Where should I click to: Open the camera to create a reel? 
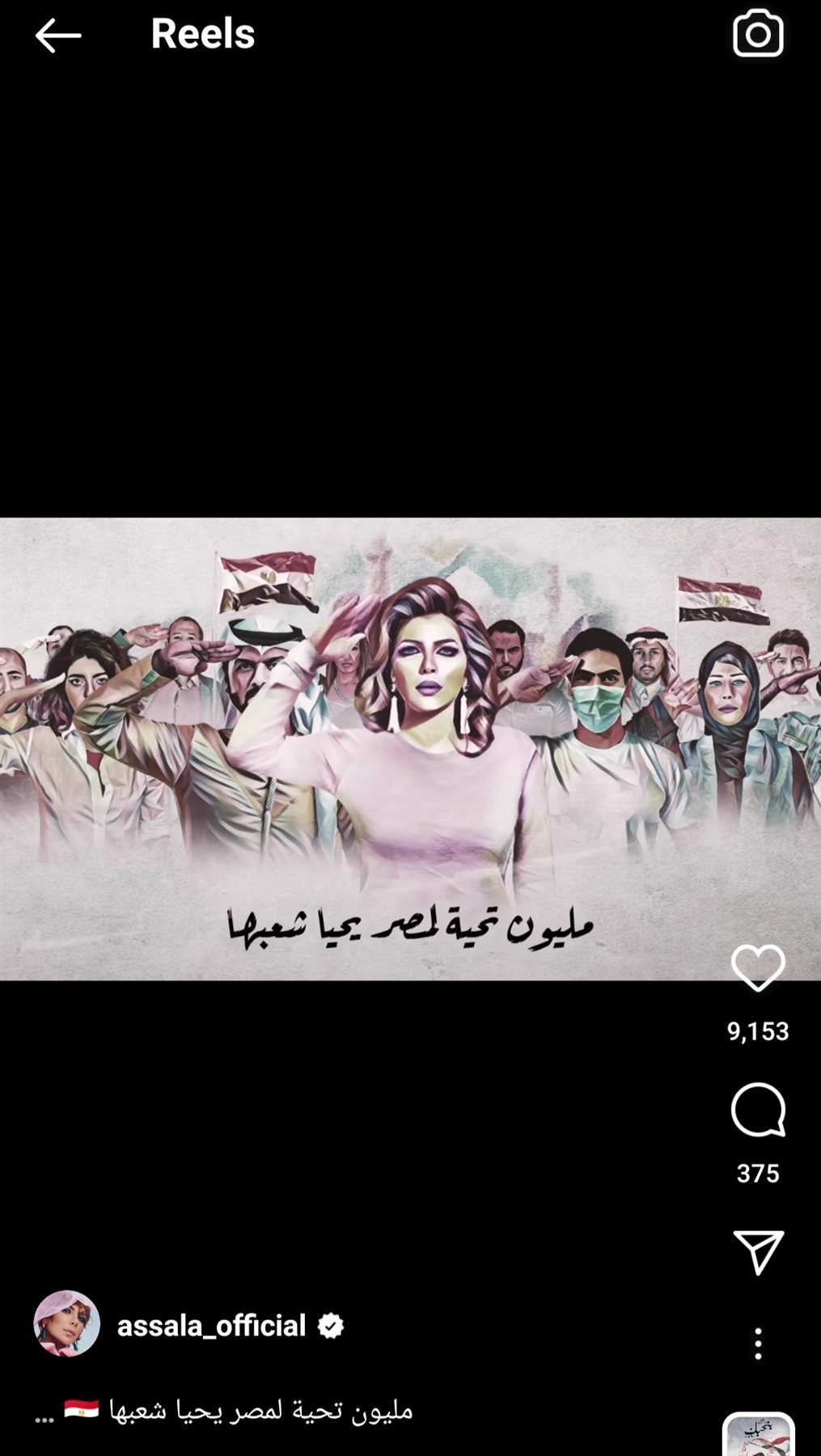pyautogui.click(x=757, y=34)
